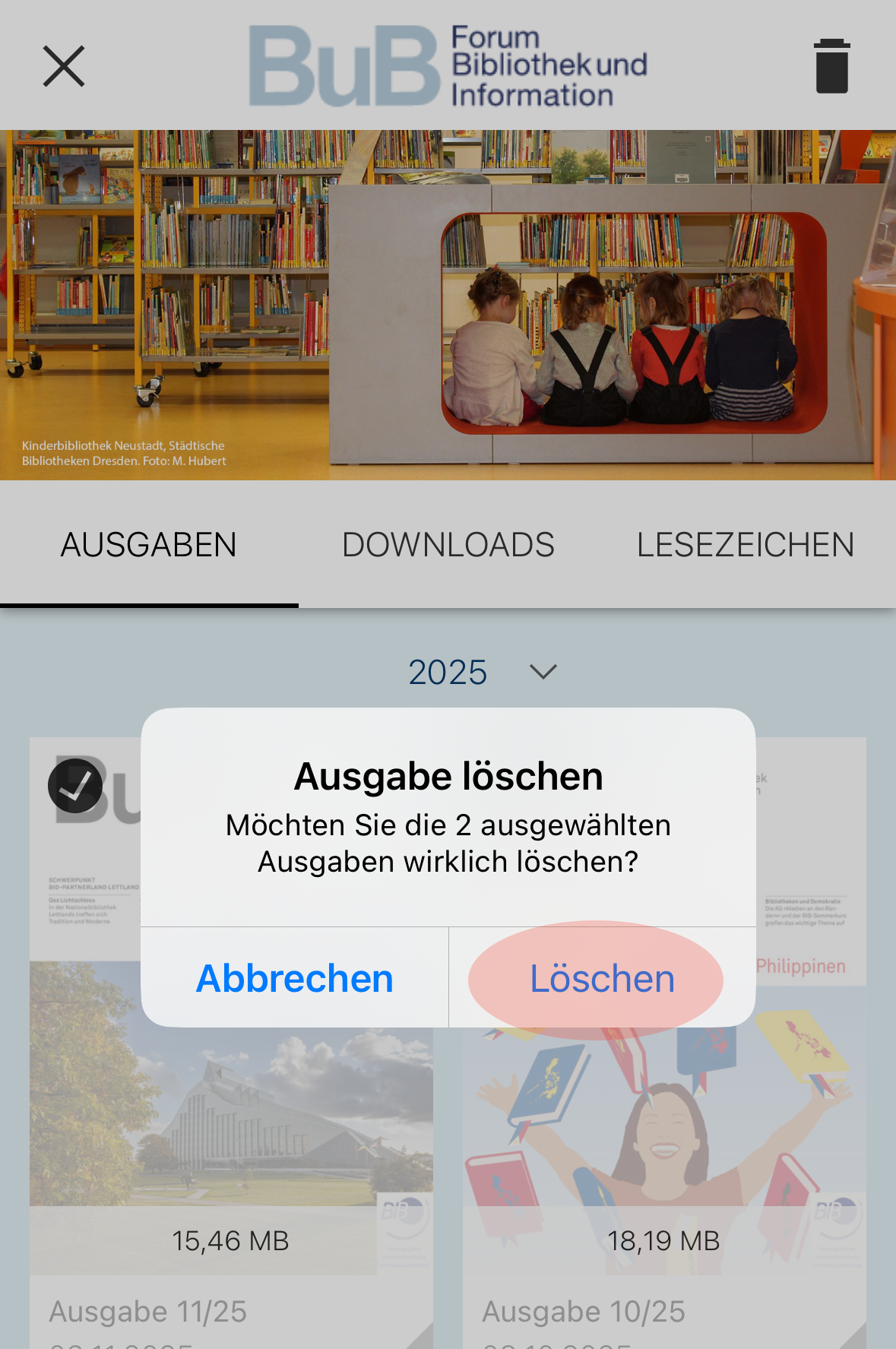The image size is (896, 1349).
Task: Select the Ausgaben tab
Action: 149,545
